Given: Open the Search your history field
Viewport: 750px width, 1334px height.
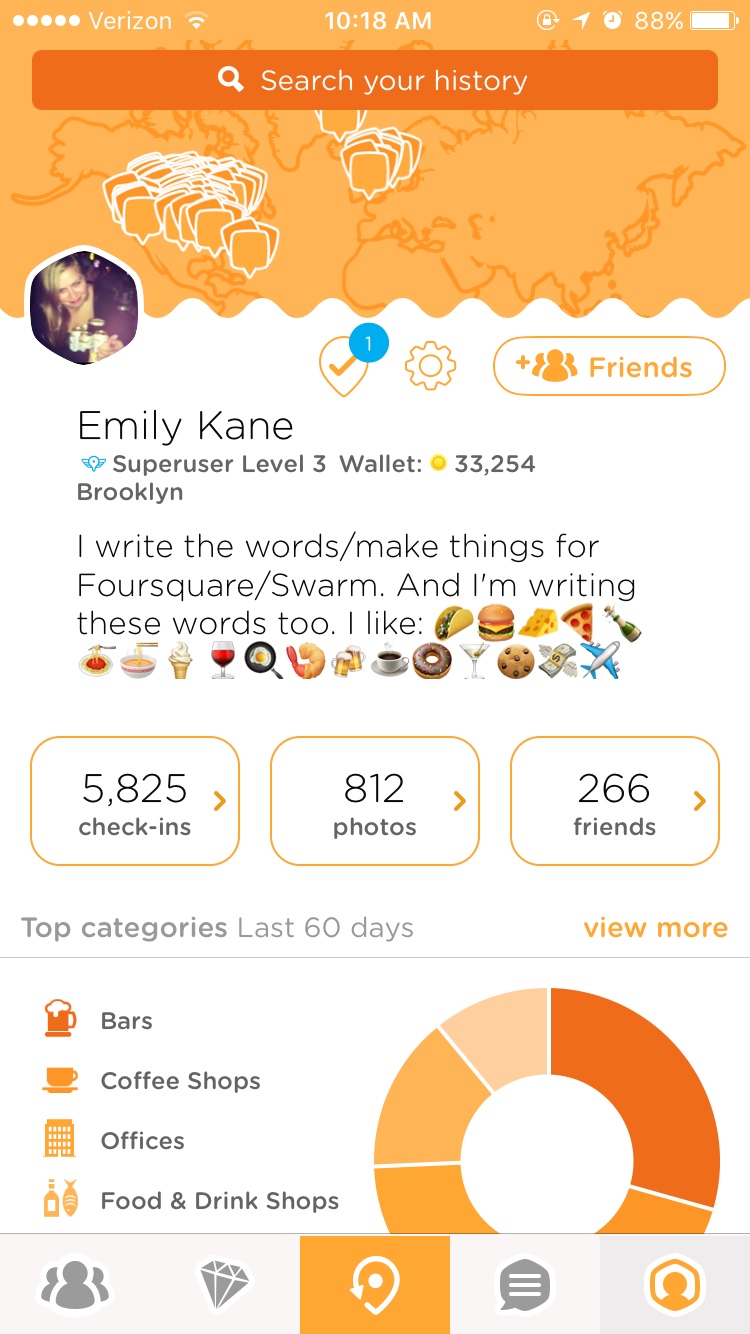Looking at the screenshot, I should pyautogui.click(x=374, y=80).
